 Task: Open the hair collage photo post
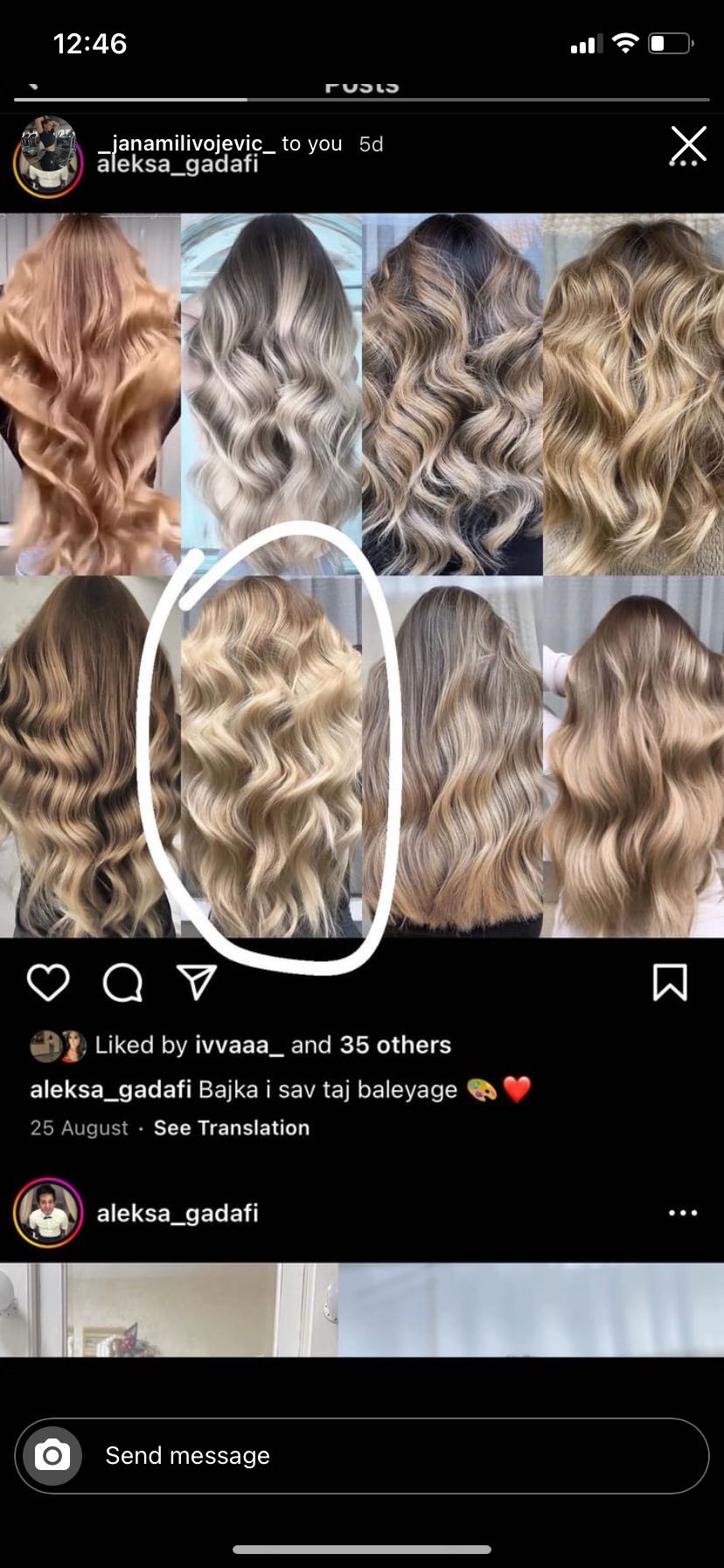coord(362,575)
